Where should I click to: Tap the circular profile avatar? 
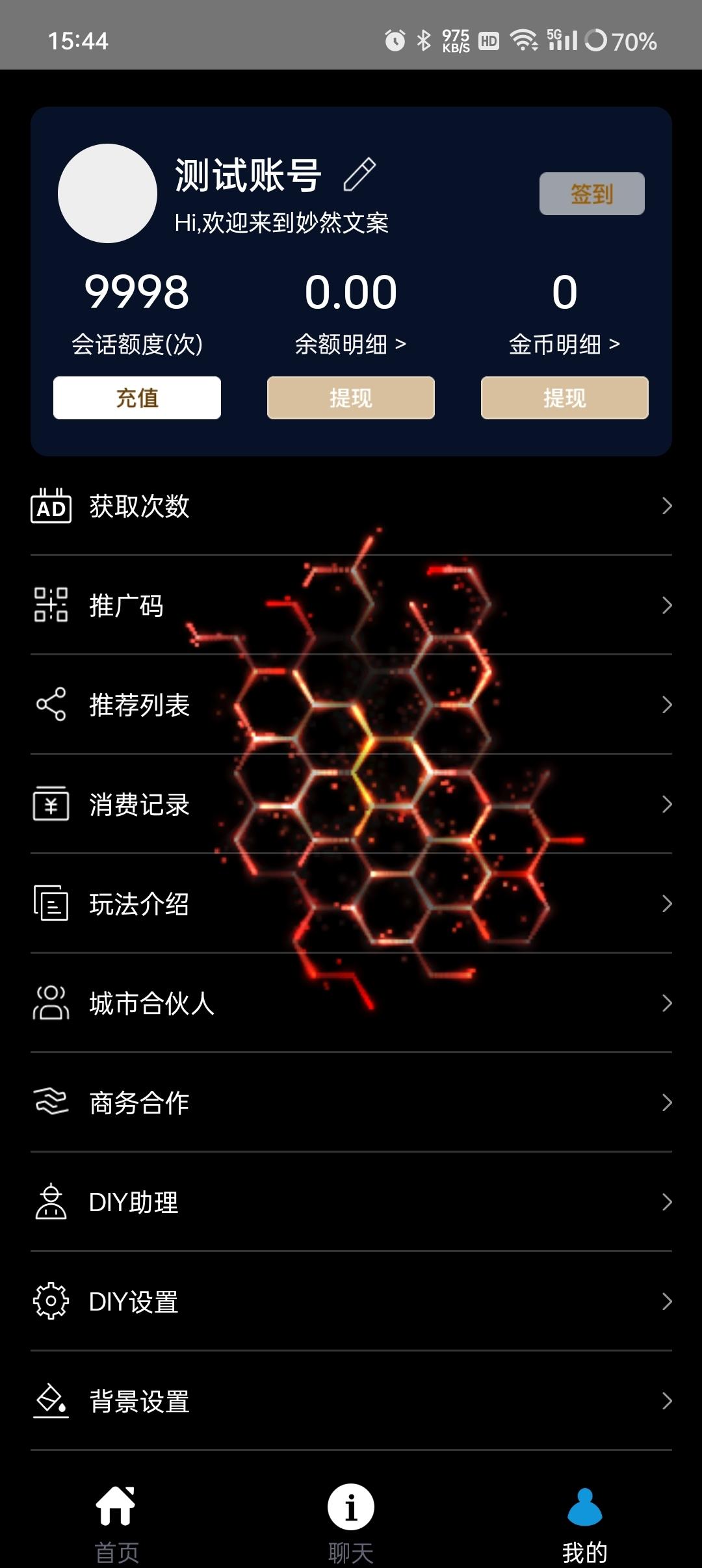pos(107,192)
